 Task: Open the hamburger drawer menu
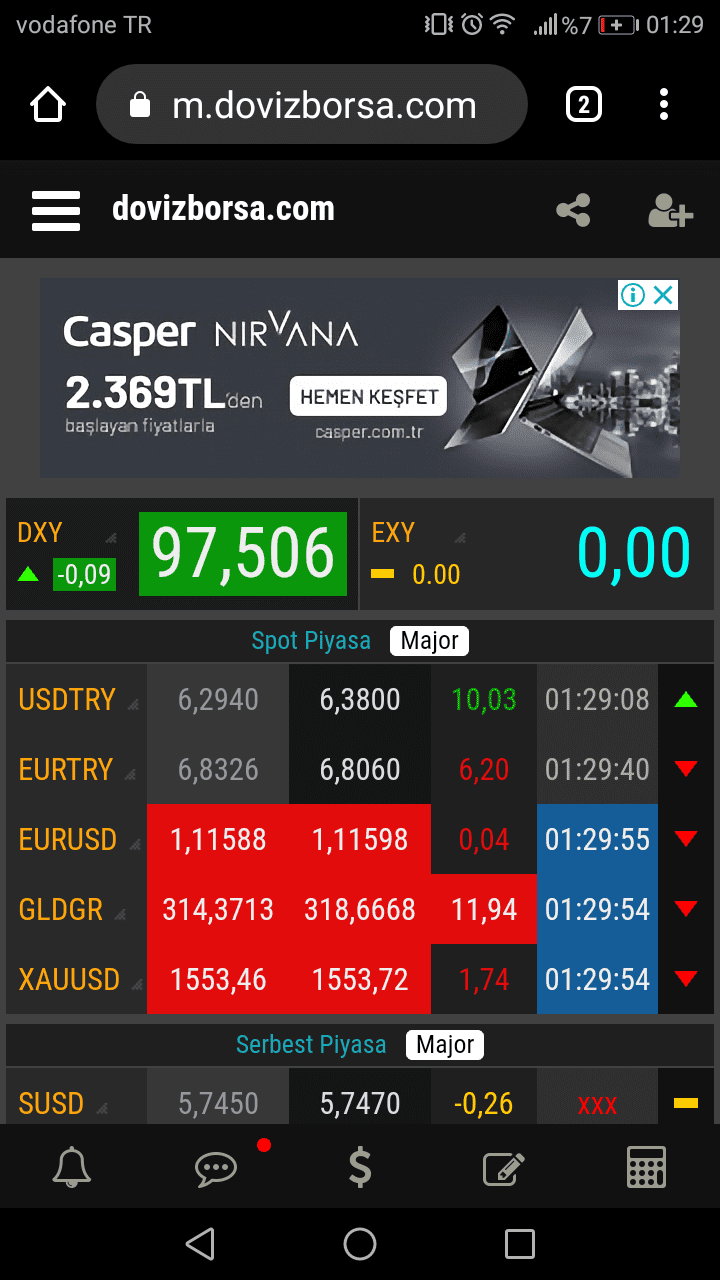pyautogui.click(x=56, y=210)
